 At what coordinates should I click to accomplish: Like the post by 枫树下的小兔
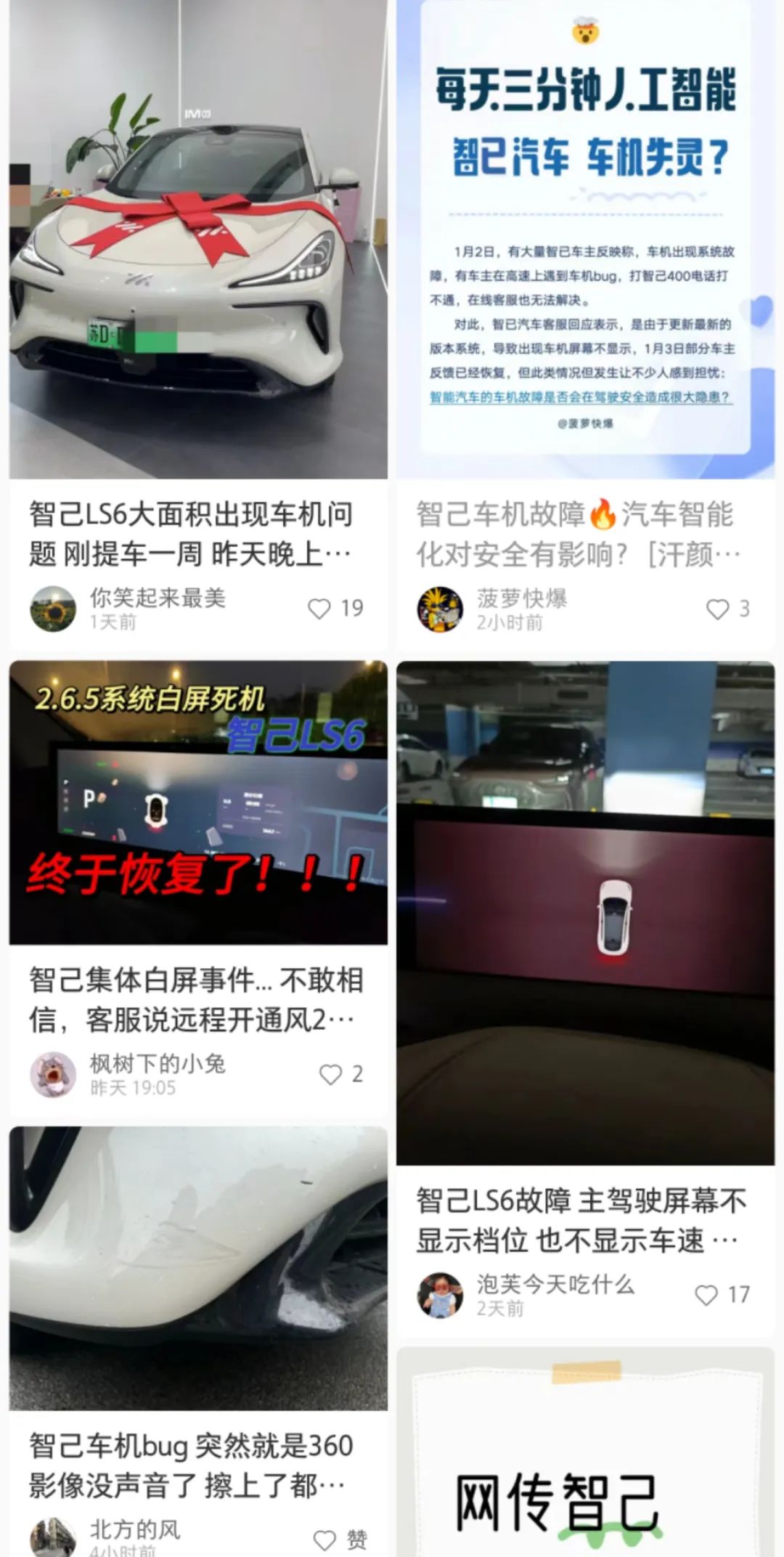tap(331, 1074)
